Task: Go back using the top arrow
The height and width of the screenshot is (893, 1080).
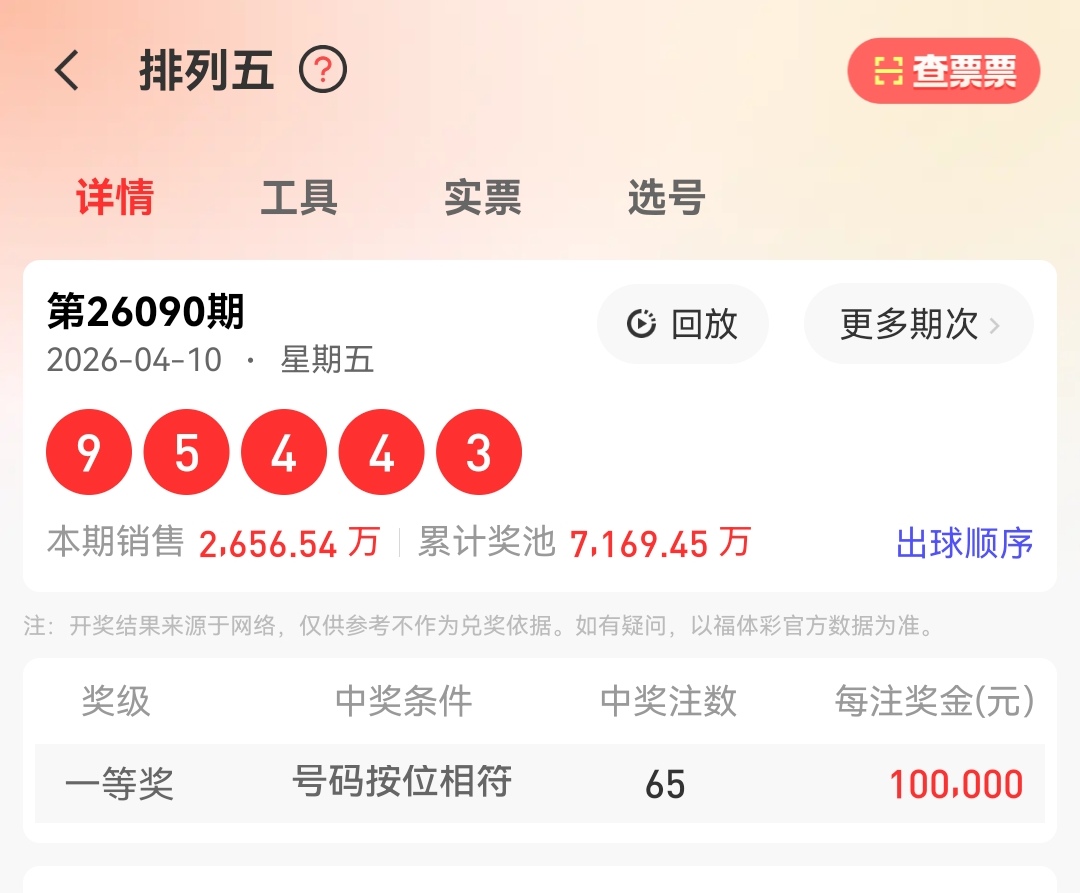Action: (x=67, y=71)
